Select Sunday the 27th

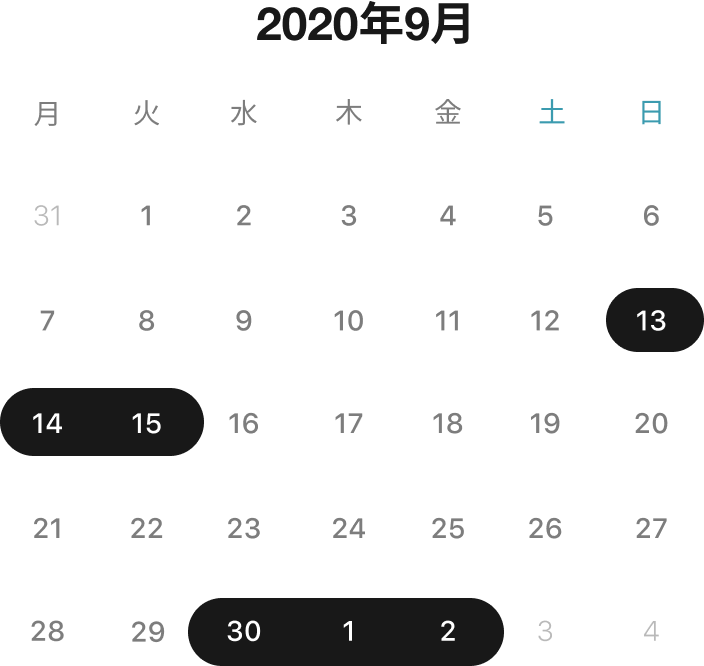pyautogui.click(x=651, y=527)
